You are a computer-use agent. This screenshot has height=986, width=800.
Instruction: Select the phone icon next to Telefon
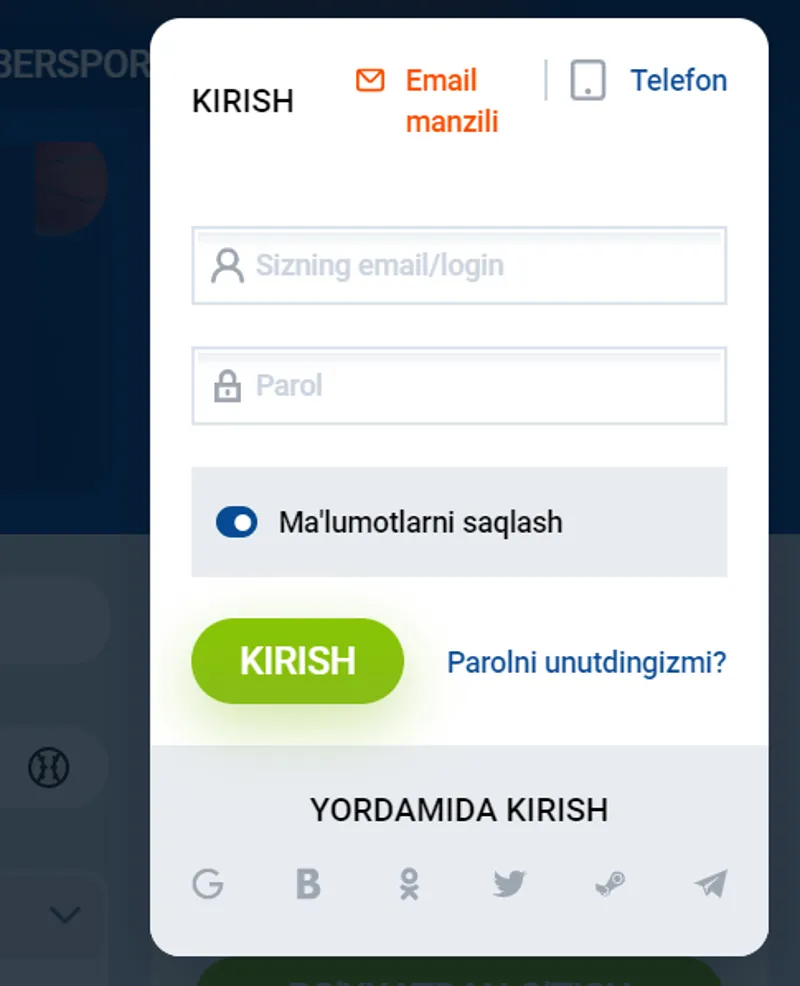(590, 80)
